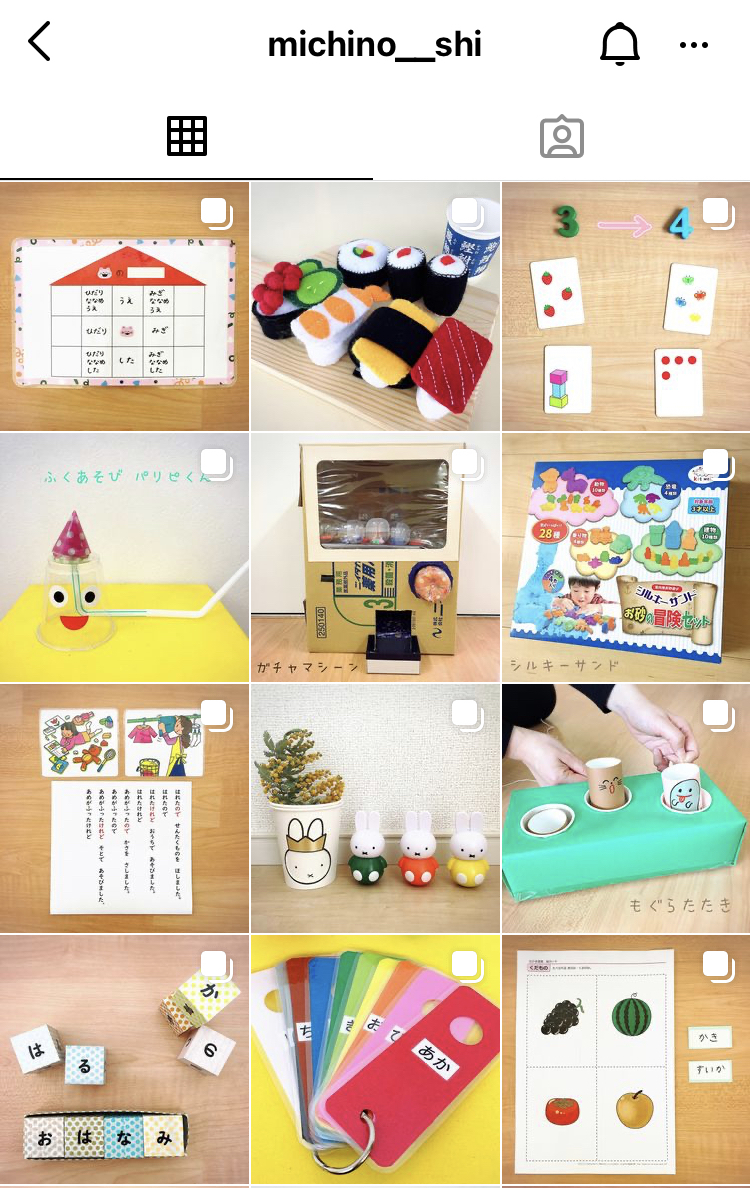Open the house direction chart post
The width and height of the screenshot is (750, 1188).
[x=124, y=306]
